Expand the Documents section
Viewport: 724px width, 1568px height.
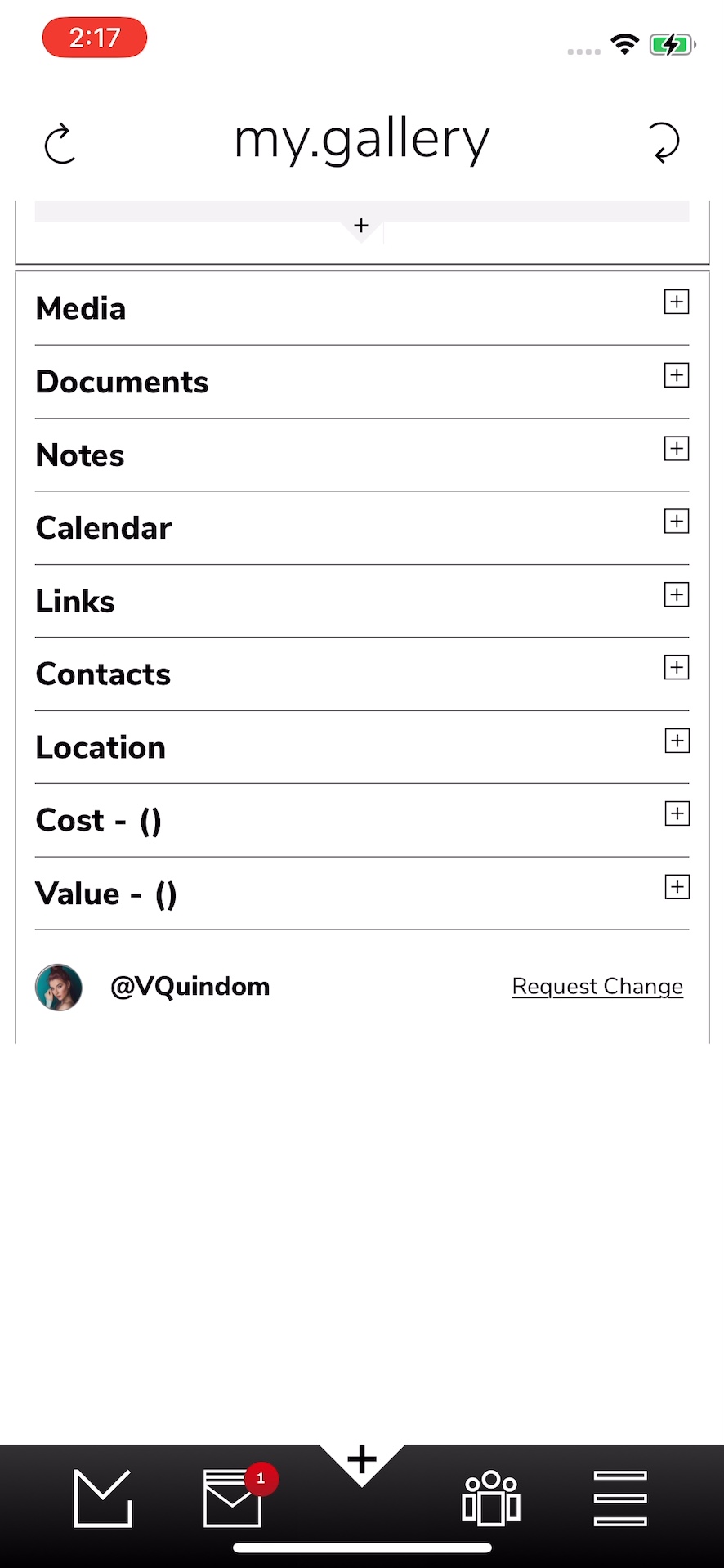click(676, 375)
